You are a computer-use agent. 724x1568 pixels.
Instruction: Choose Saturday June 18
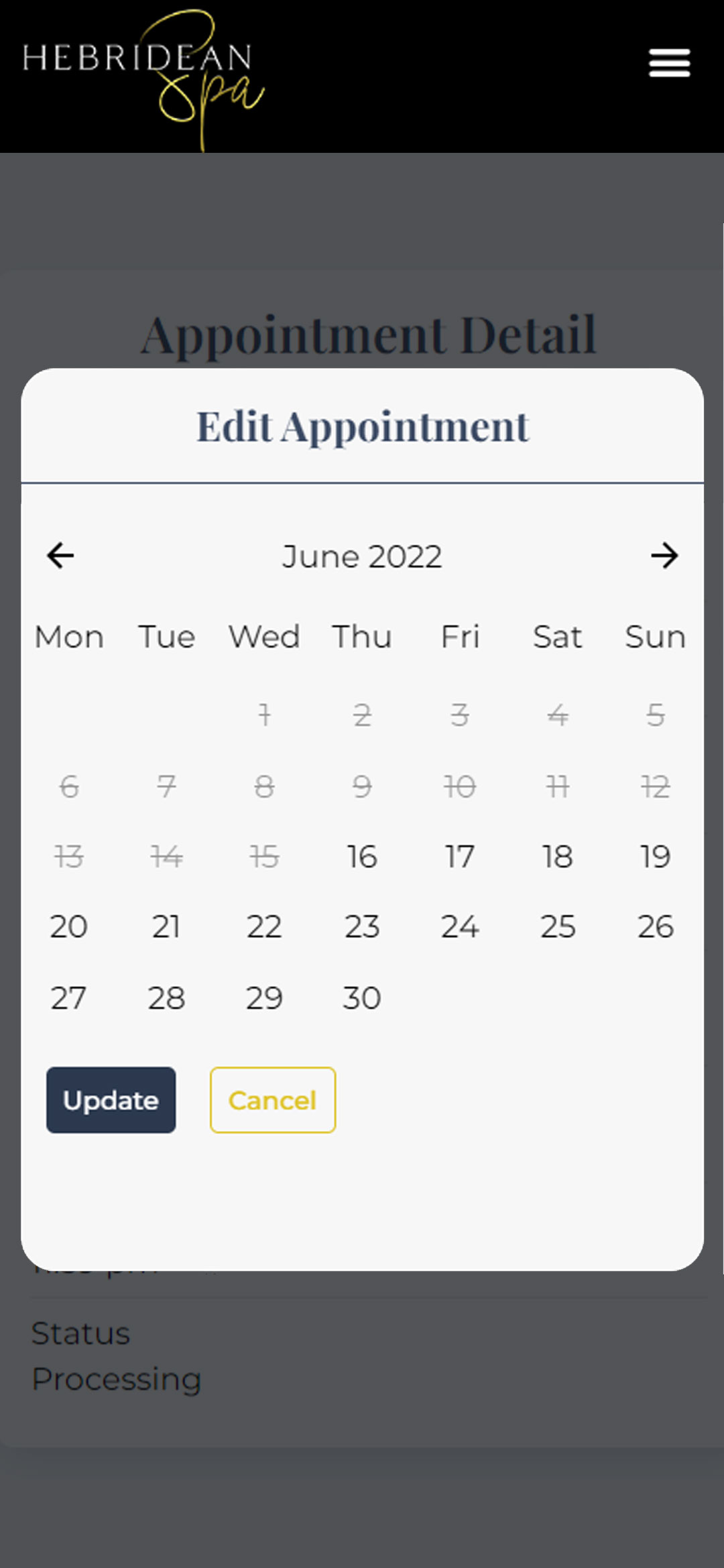[x=558, y=857]
